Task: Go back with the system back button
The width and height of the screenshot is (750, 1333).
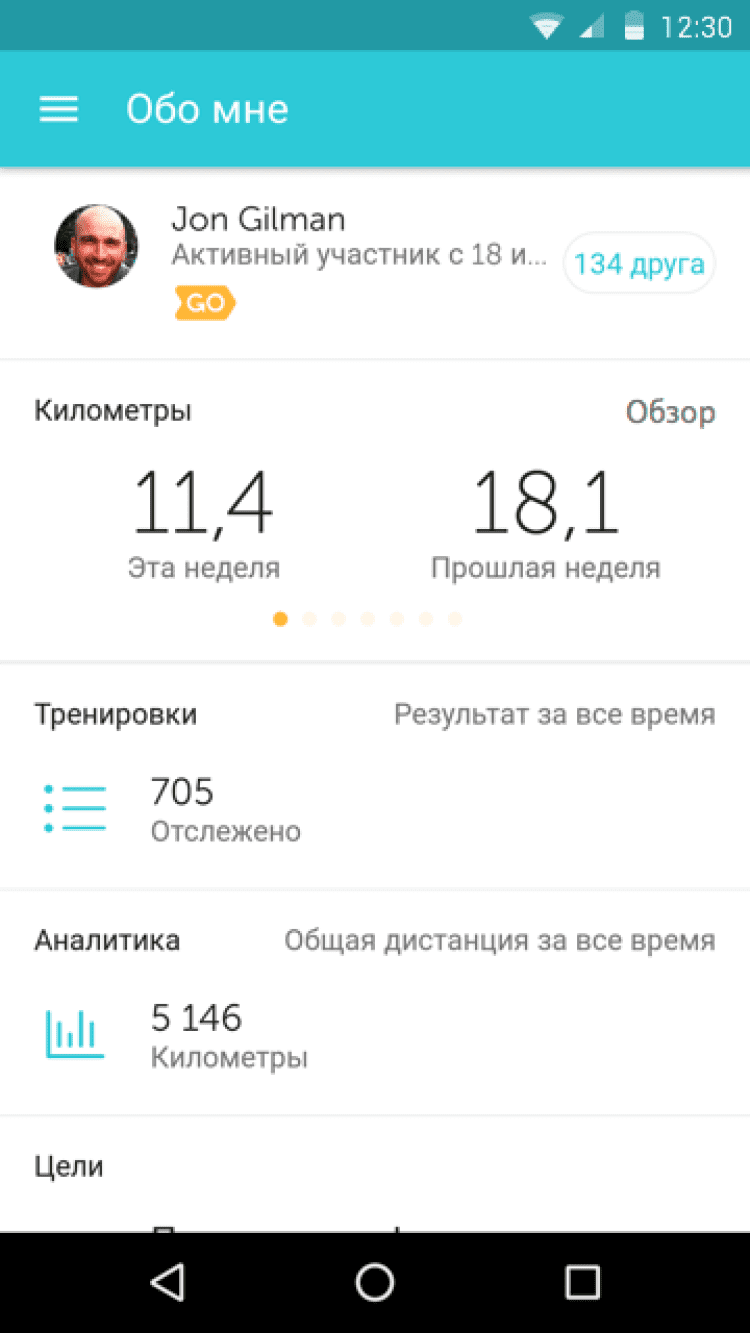Action: [168, 1281]
